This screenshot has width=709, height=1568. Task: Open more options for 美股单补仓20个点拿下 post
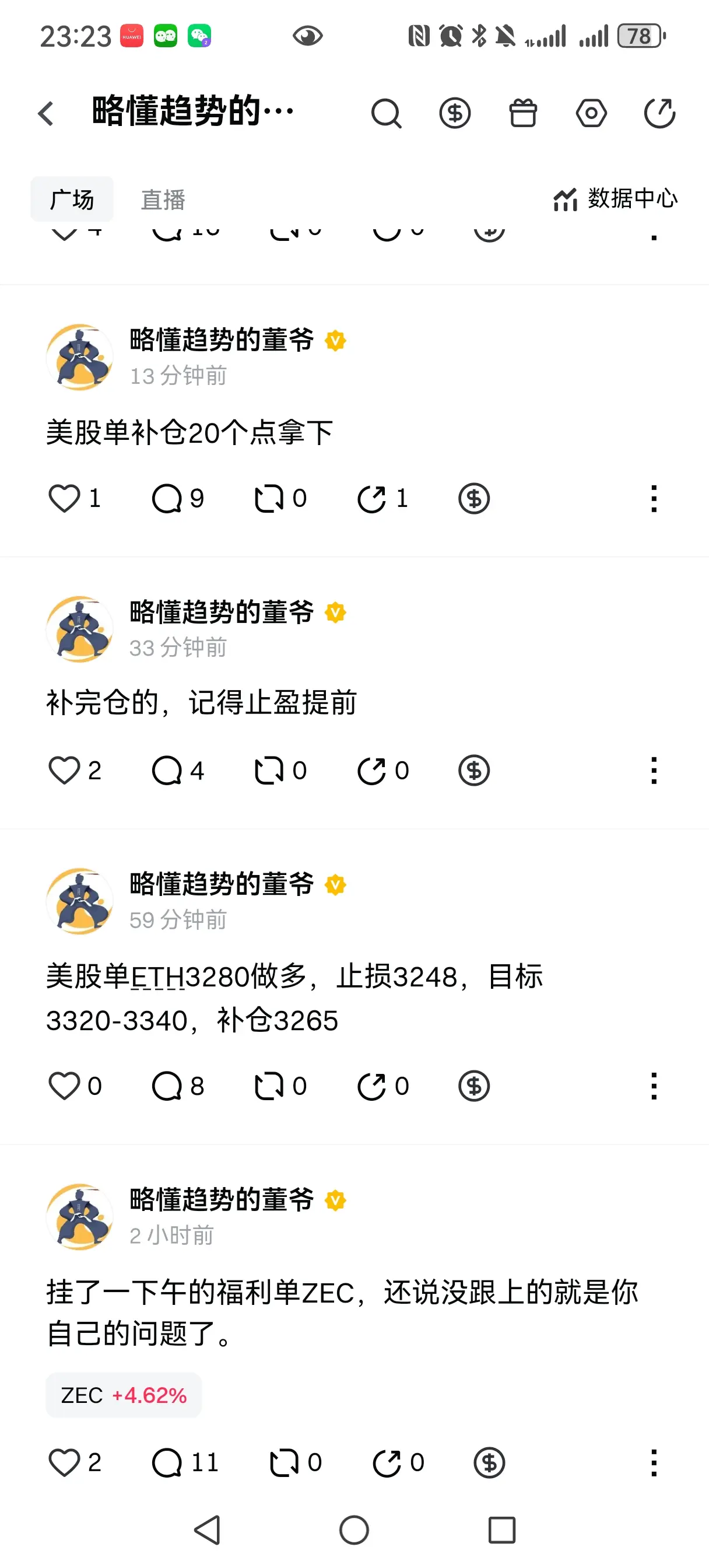(654, 499)
